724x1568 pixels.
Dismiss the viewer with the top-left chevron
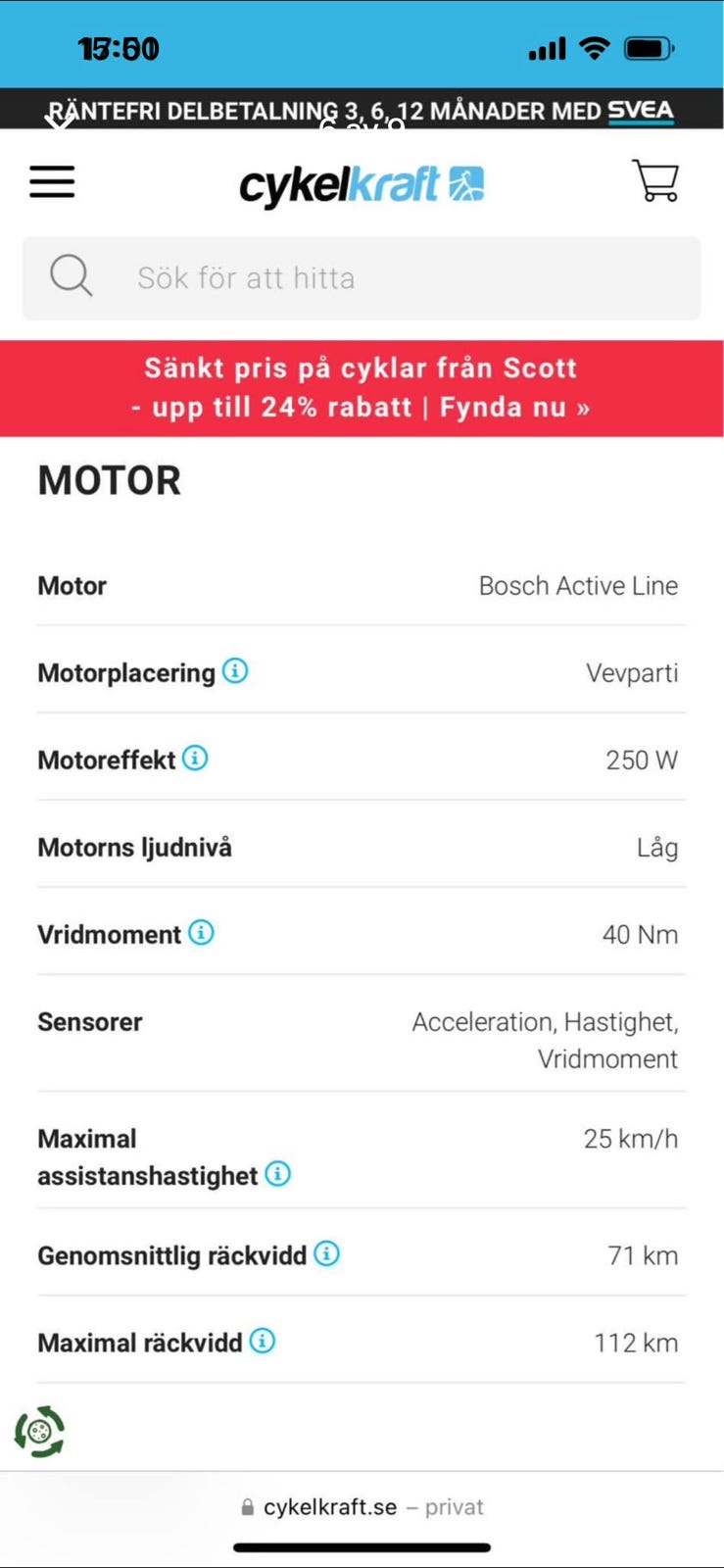click(x=60, y=121)
